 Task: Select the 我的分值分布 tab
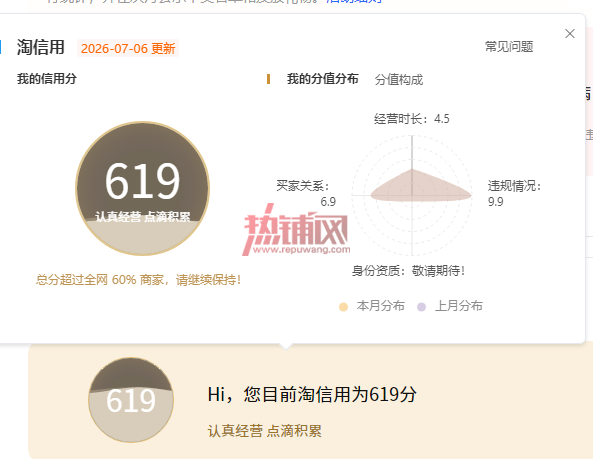click(323, 79)
